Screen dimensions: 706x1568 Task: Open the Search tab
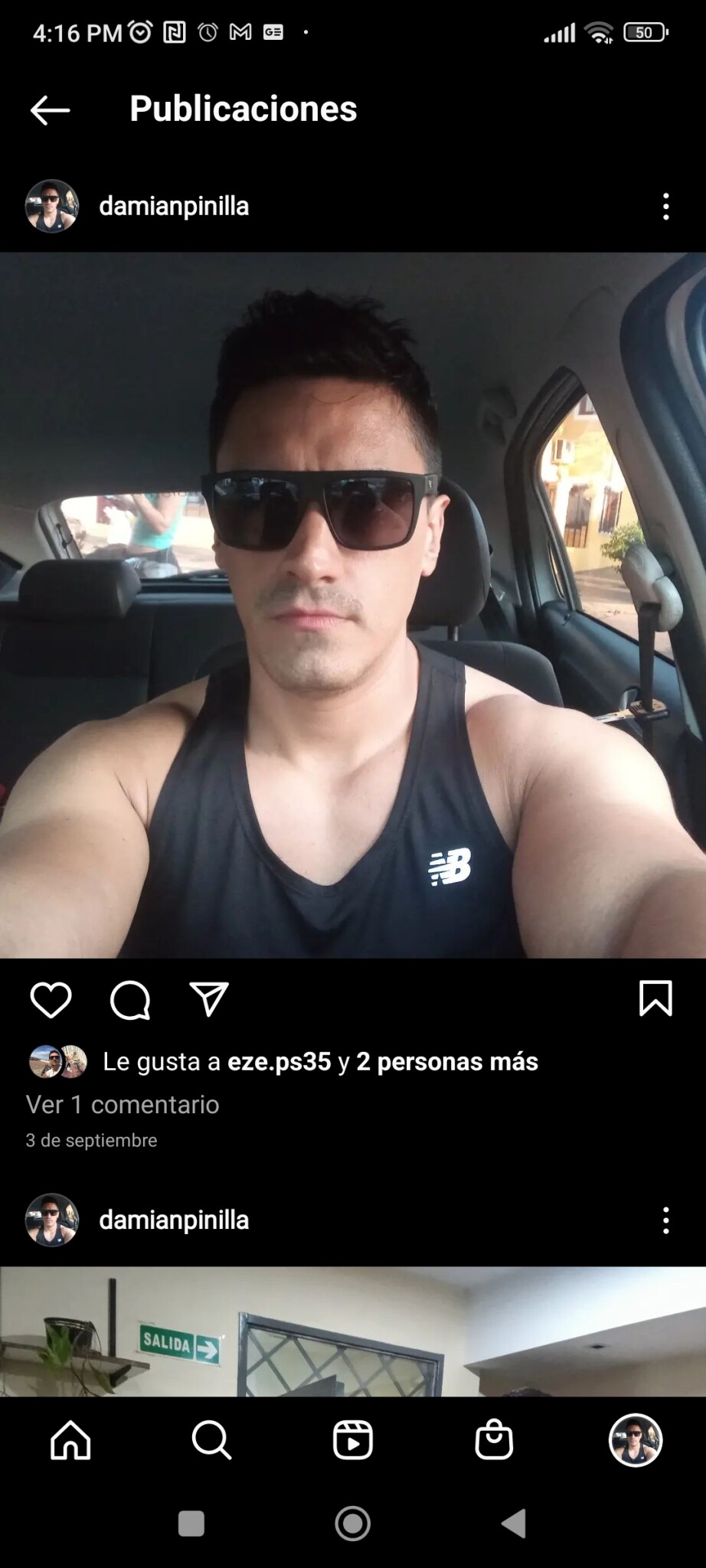pos(211,1440)
